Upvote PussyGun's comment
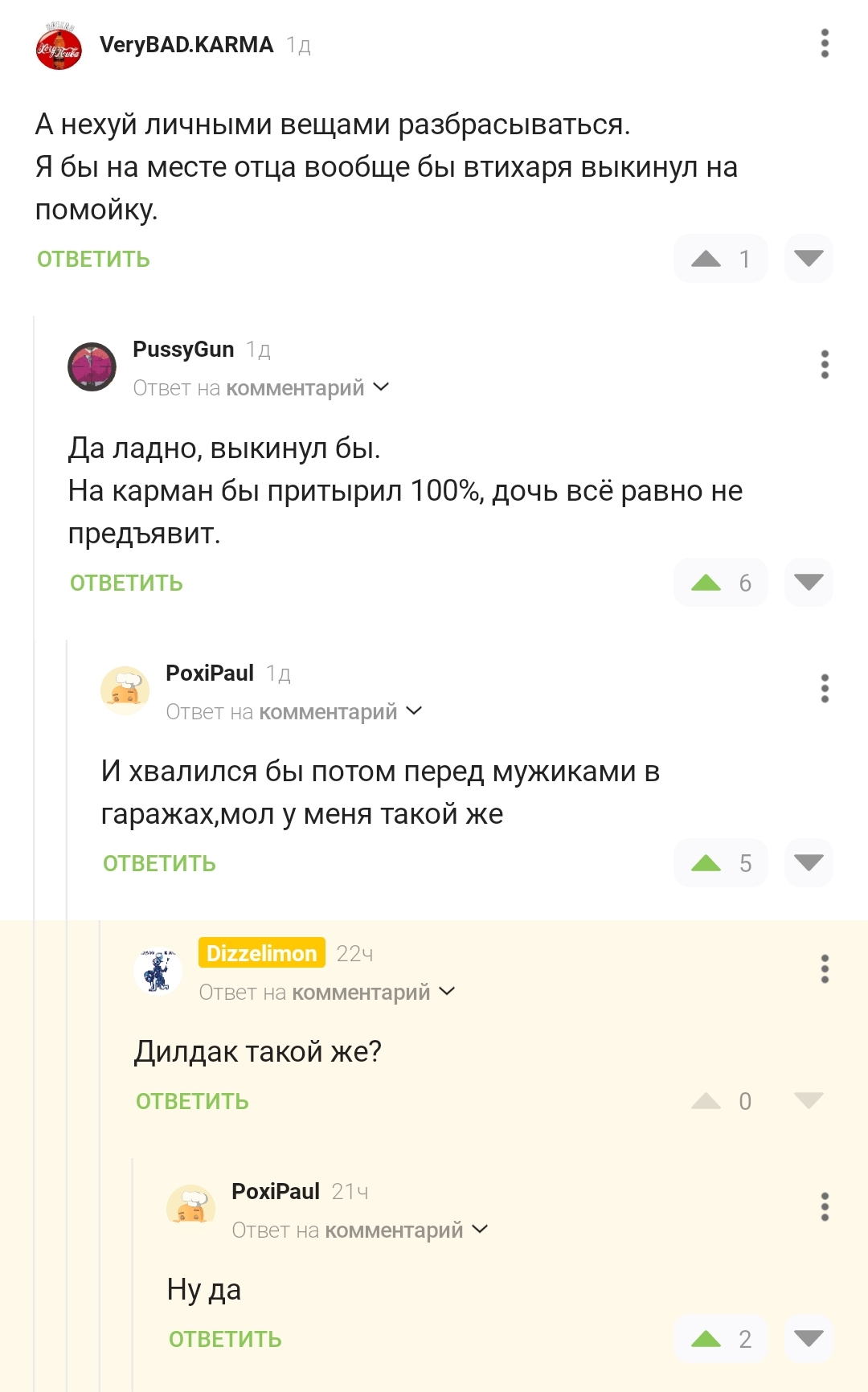 point(706,582)
